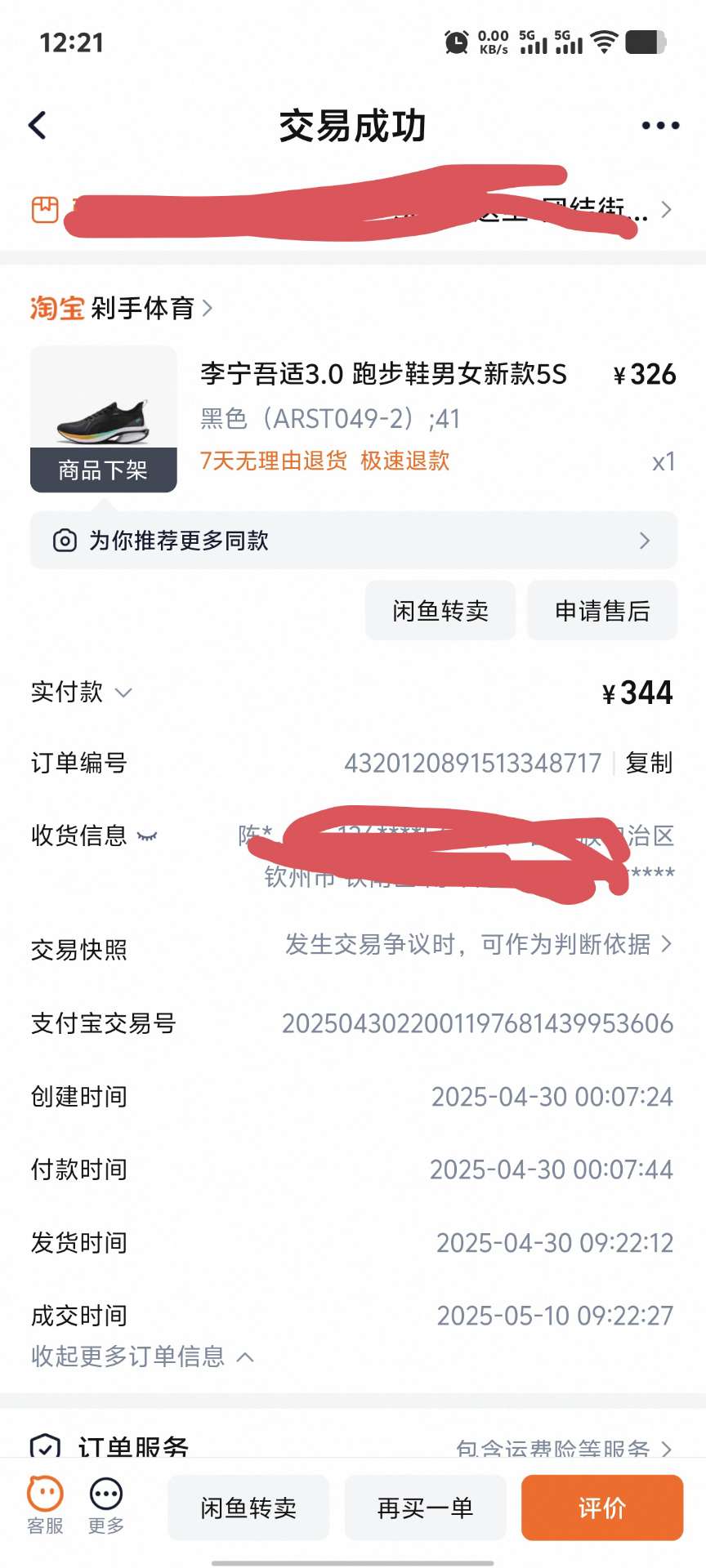
Task: Open 更多 options in bottom bar
Action: [x=106, y=1506]
